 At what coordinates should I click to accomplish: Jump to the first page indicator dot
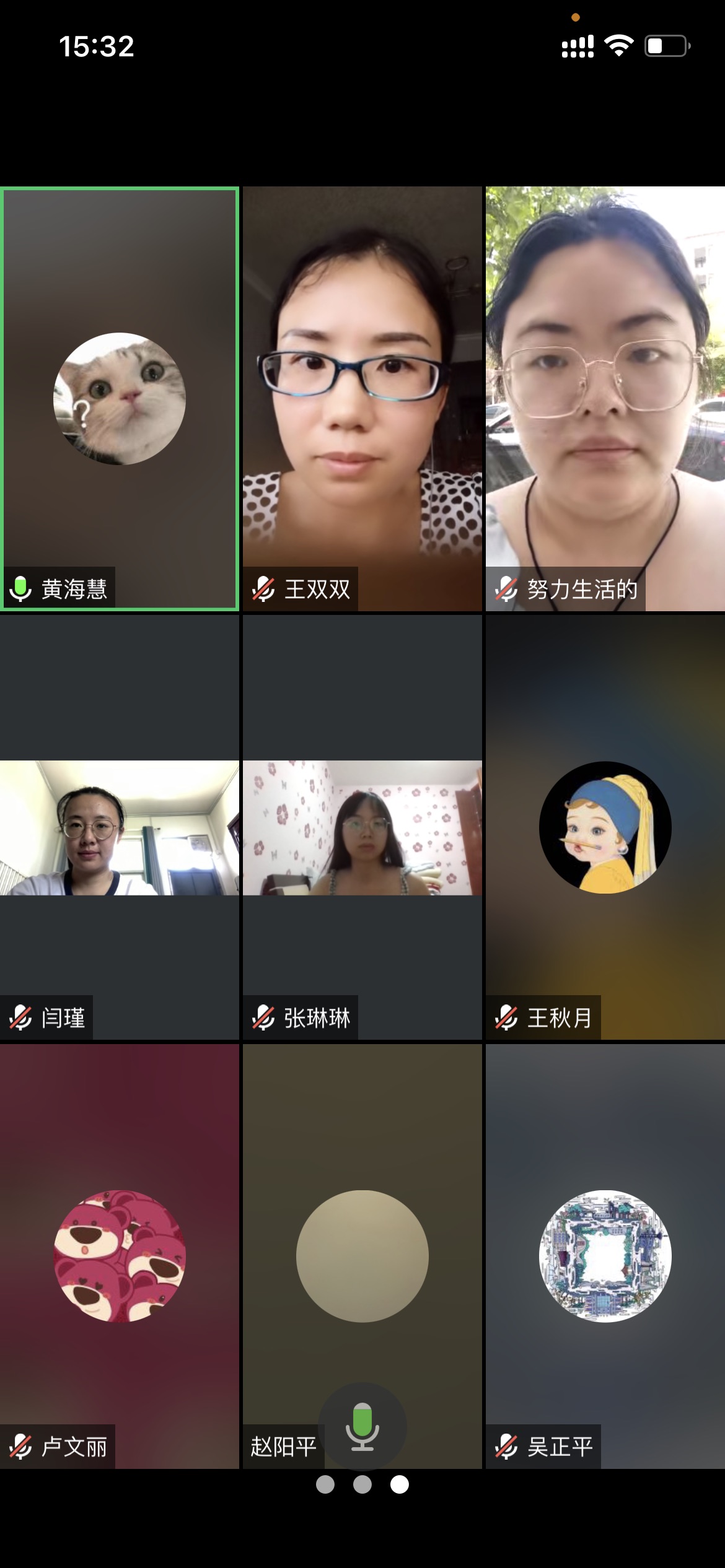325,1484
